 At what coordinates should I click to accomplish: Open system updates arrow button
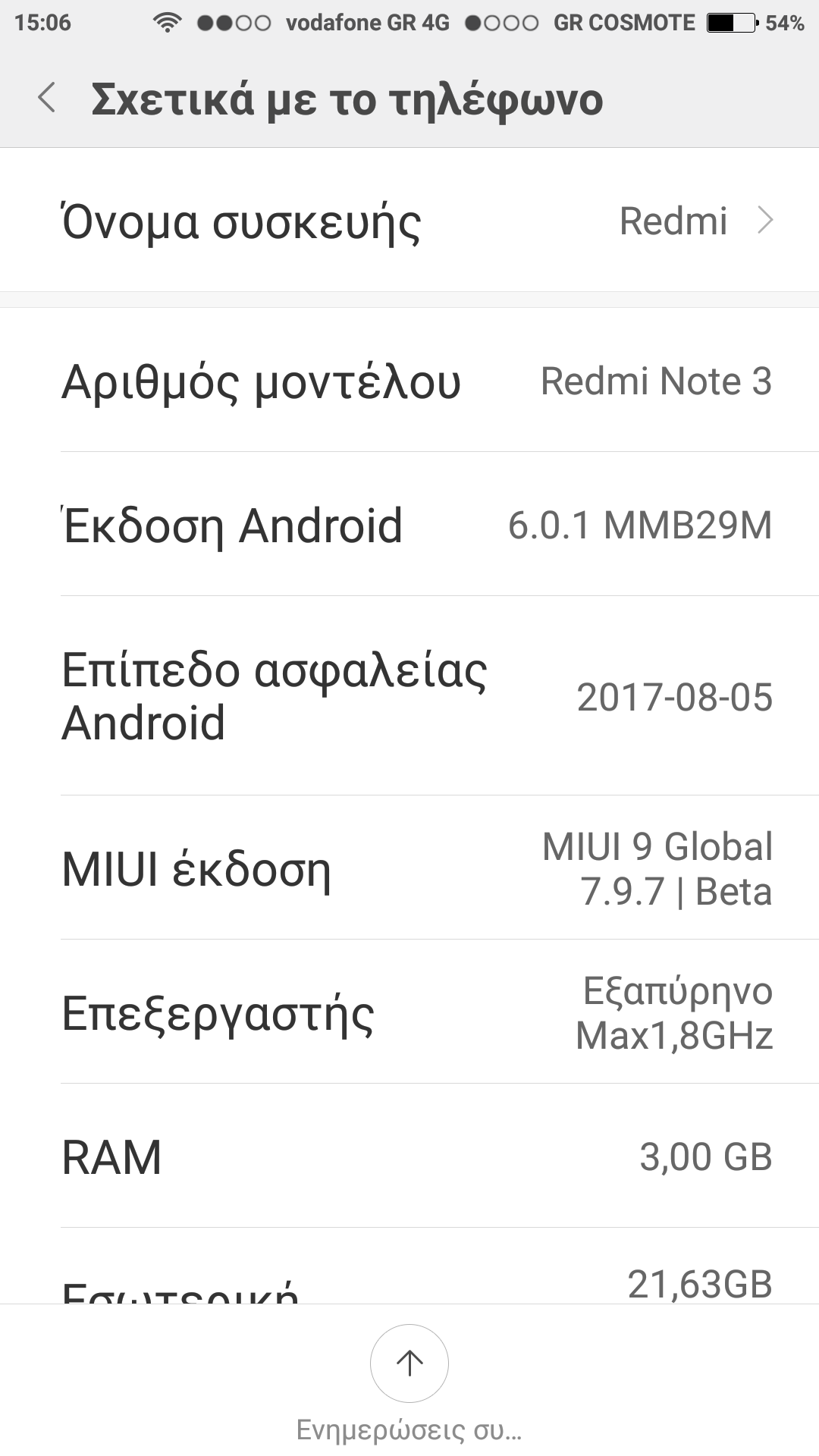tap(409, 1363)
